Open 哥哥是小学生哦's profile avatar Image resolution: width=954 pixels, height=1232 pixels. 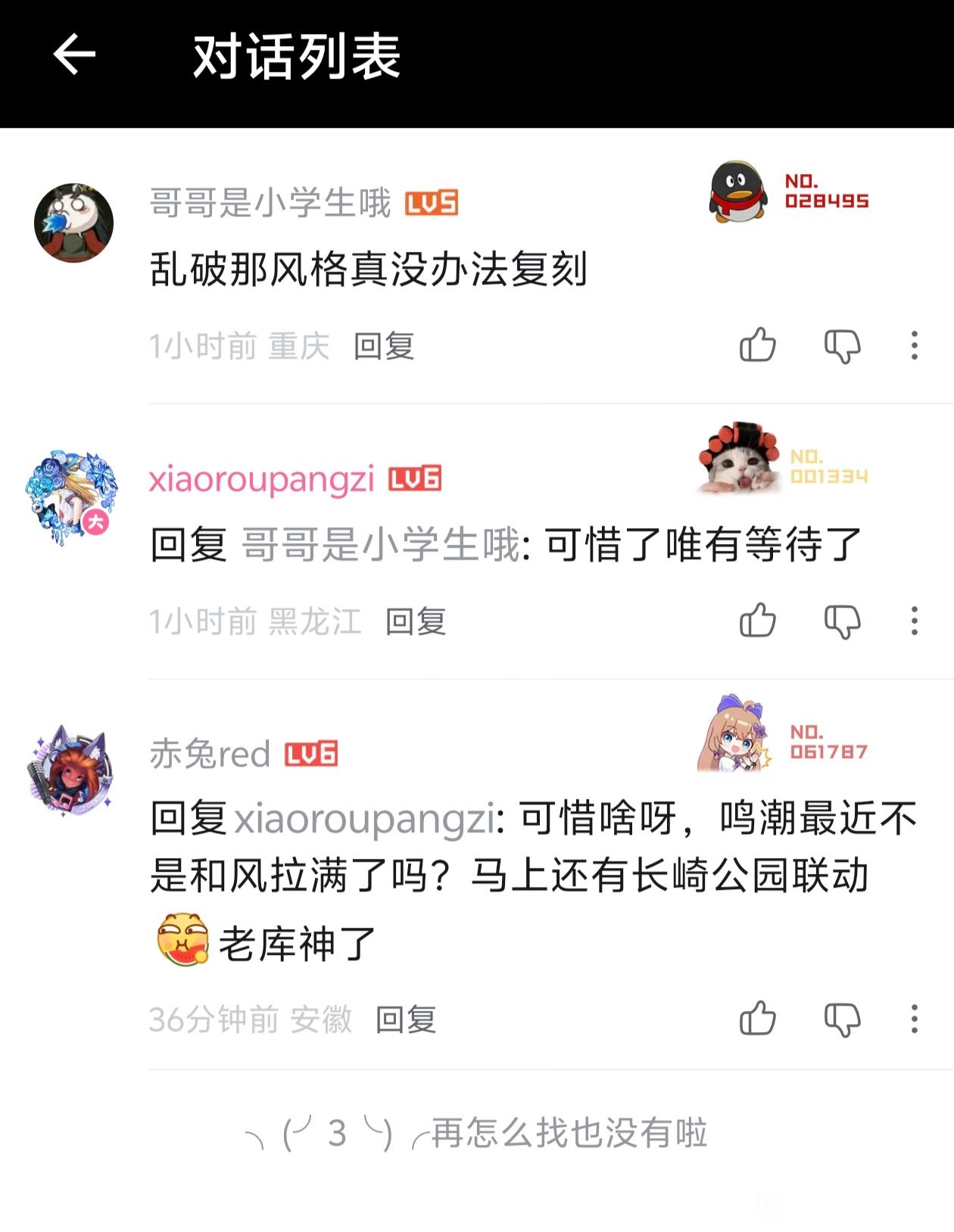point(74,222)
